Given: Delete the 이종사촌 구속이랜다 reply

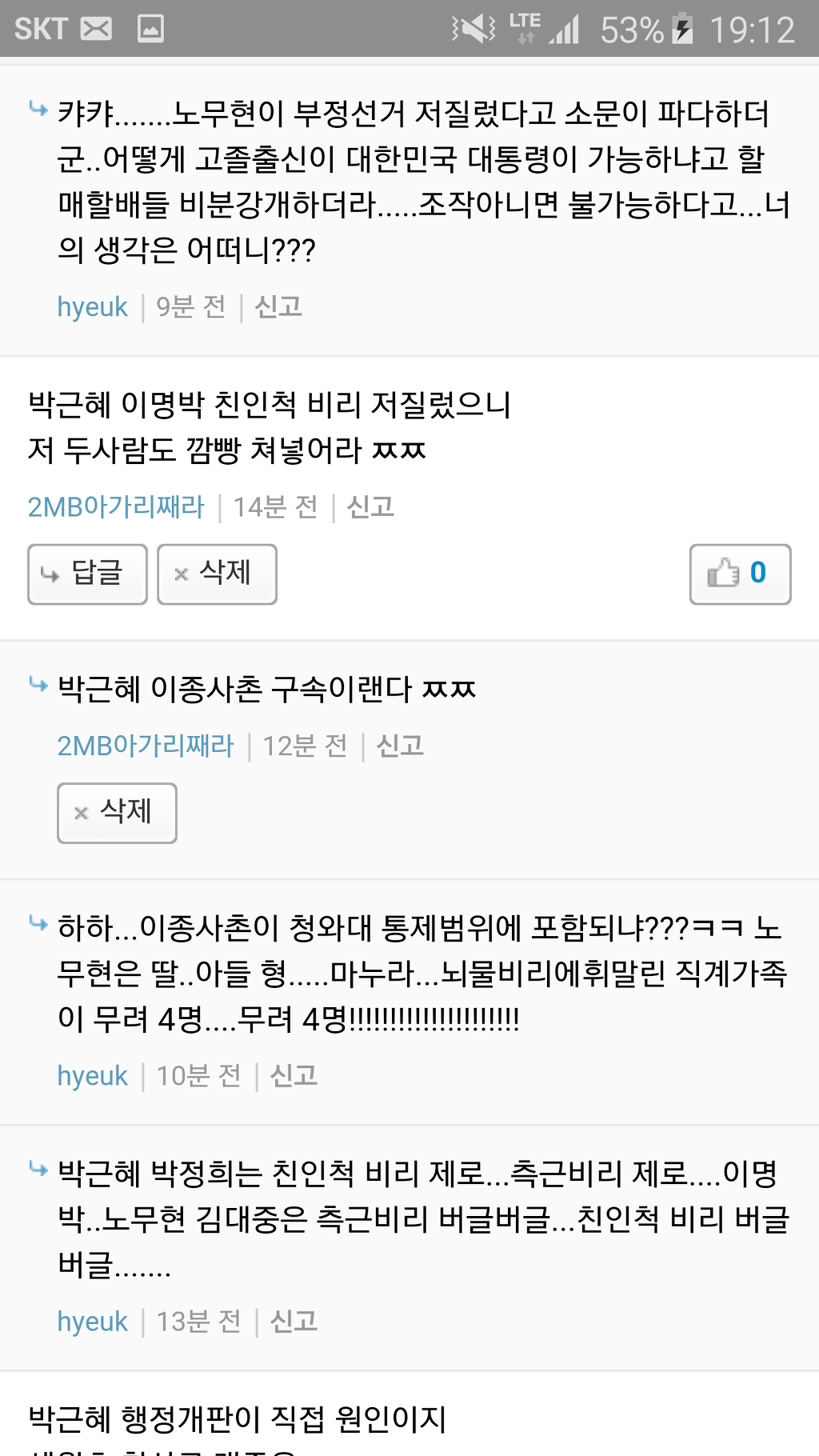Looking at the screenshot, I should (x=117, y=812).
